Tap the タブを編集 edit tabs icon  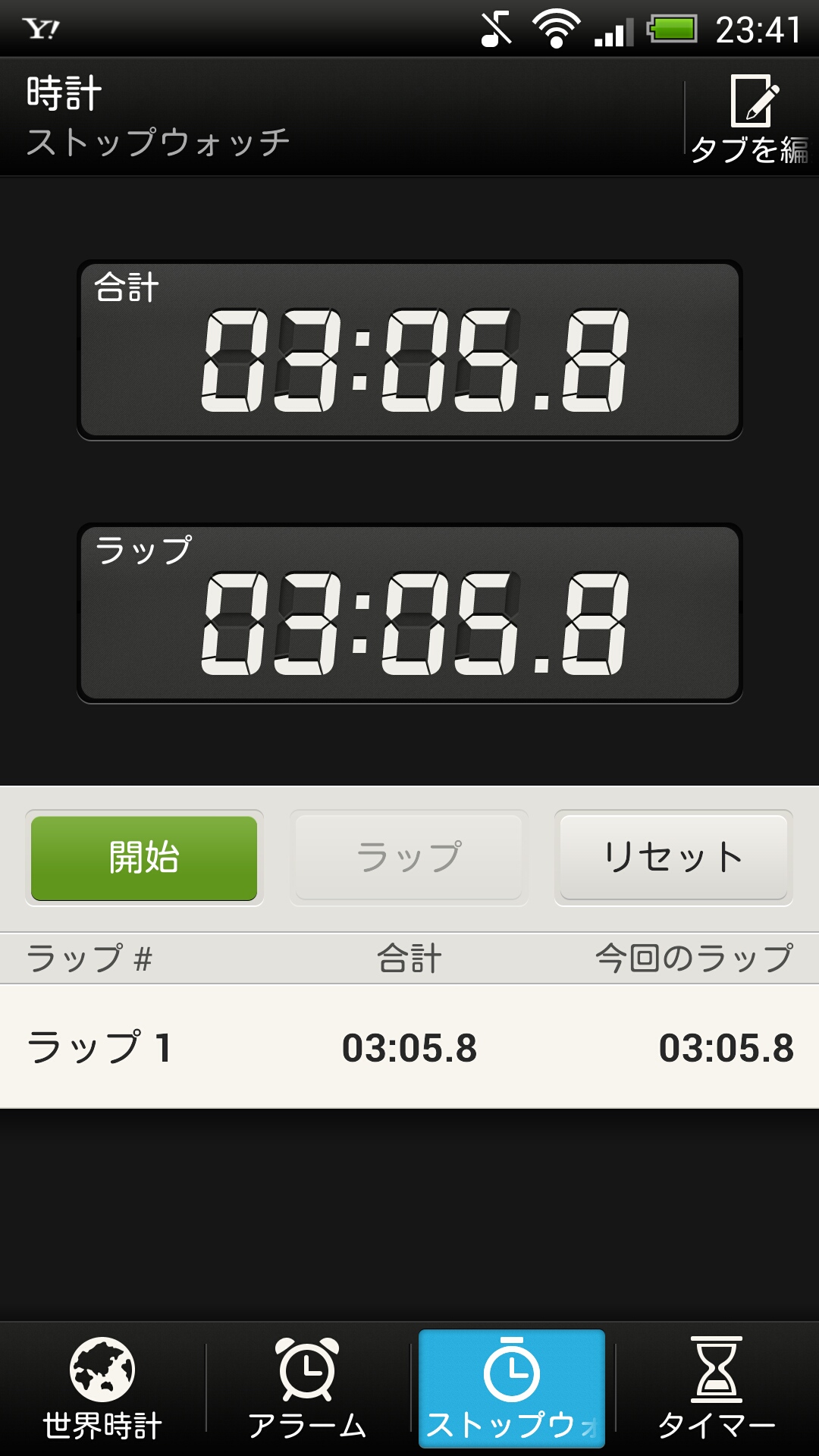(x=752, y=118)
